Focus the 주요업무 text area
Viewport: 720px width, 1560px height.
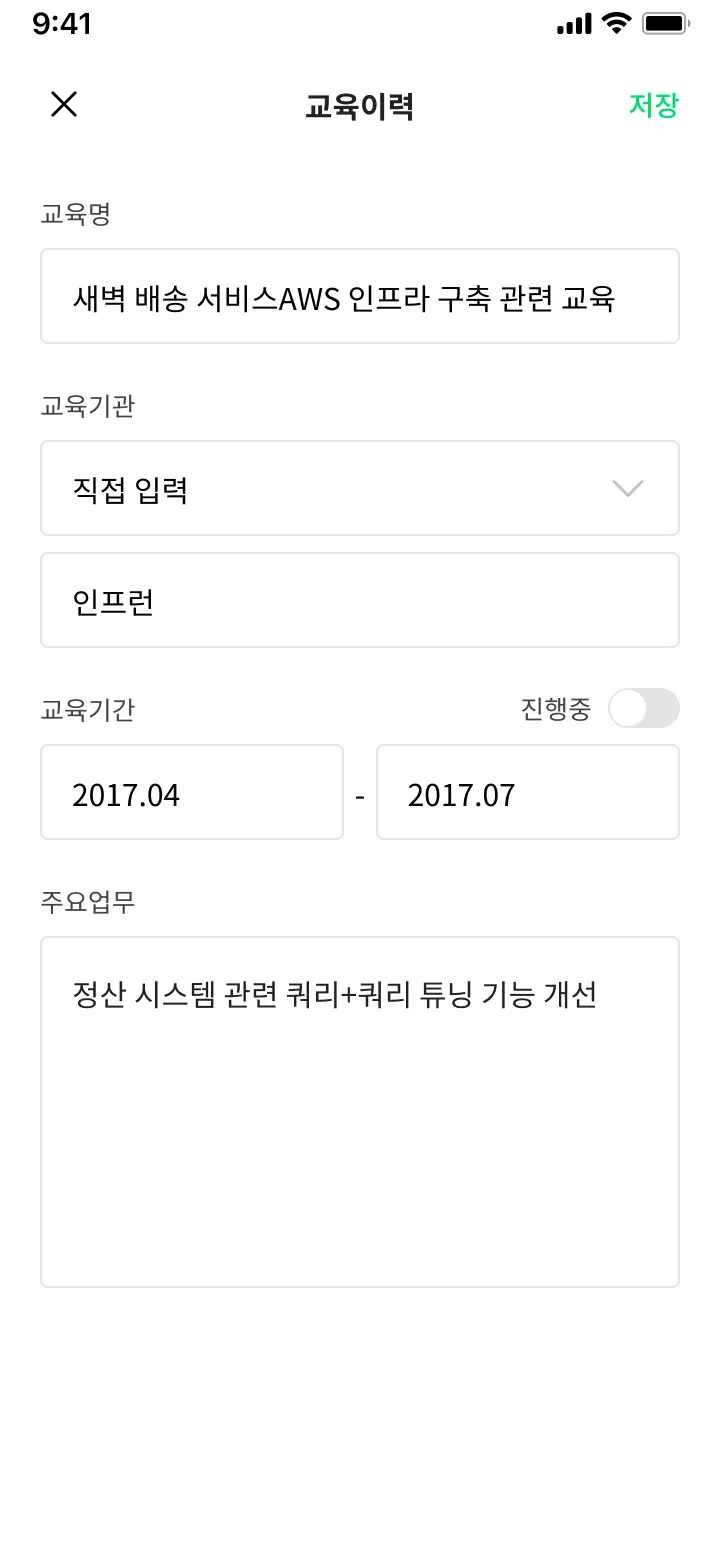click(x=360, y=1111)
